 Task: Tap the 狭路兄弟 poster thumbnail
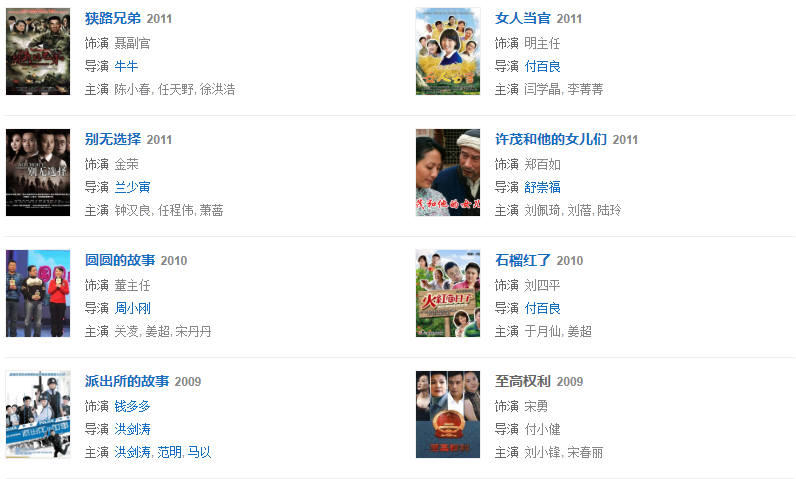tap(38, 51)
